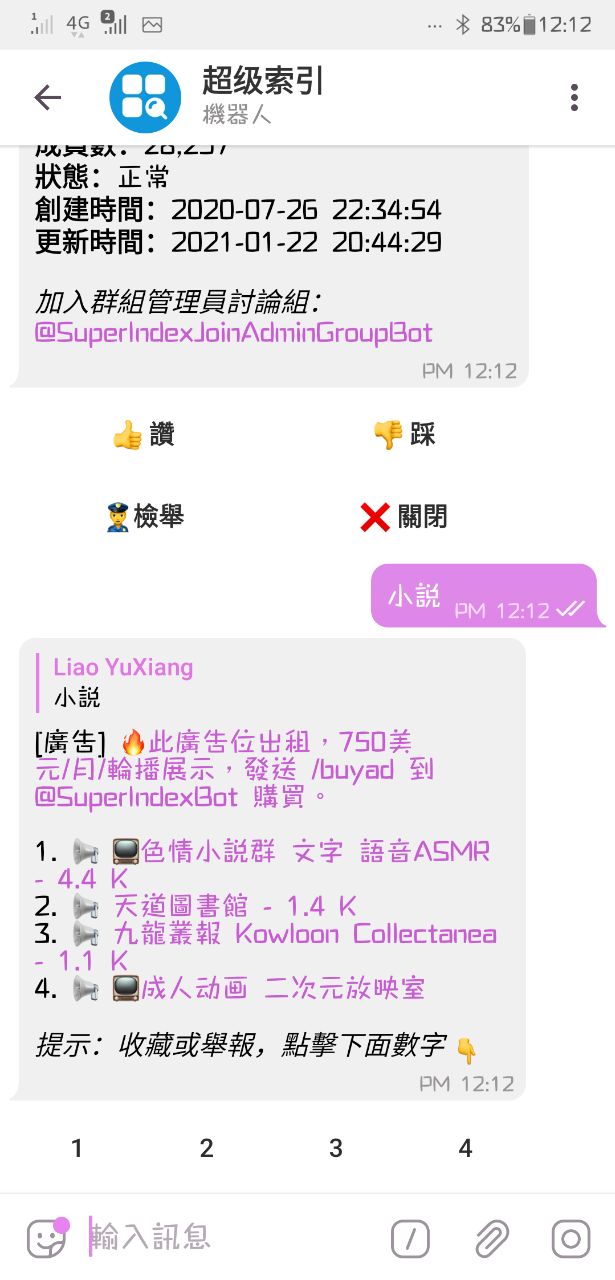This screenshot has height=1280, width=615.
Task: Open the sticker and emoji panel
Action: (x=46, y=1239)
